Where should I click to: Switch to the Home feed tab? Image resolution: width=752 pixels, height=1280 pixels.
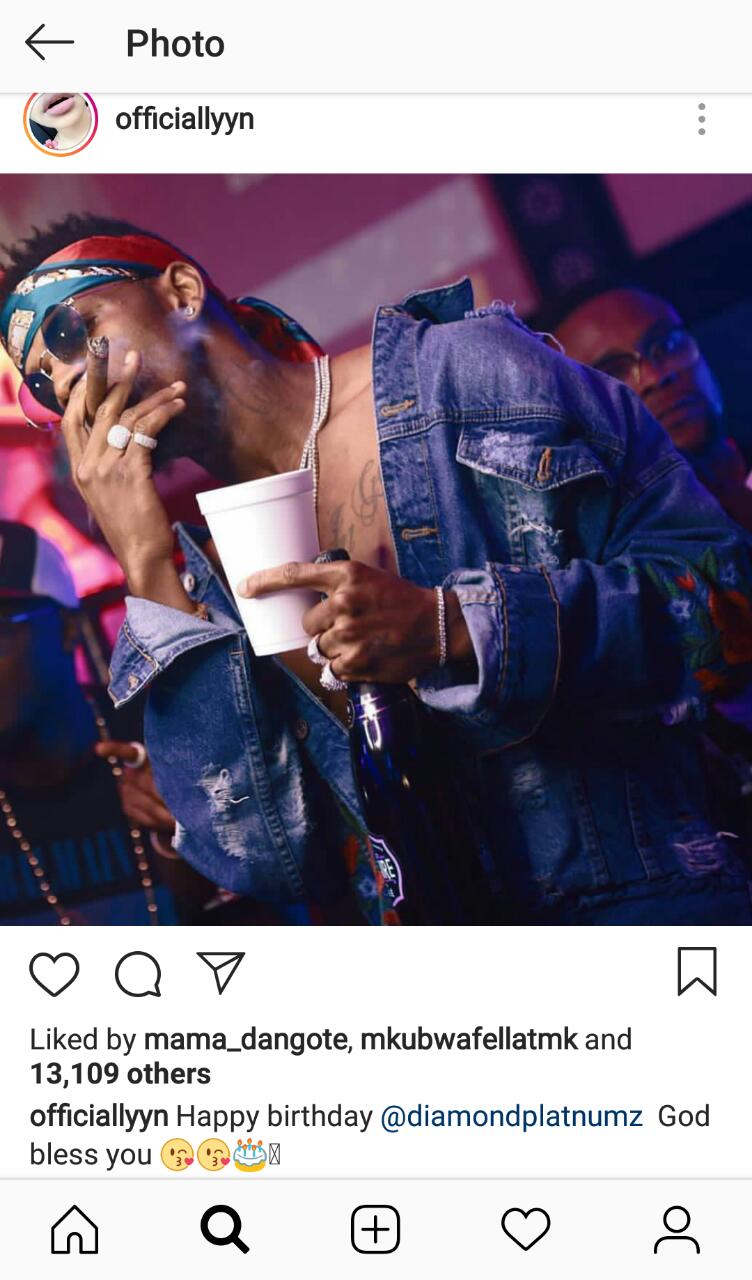75,1229
